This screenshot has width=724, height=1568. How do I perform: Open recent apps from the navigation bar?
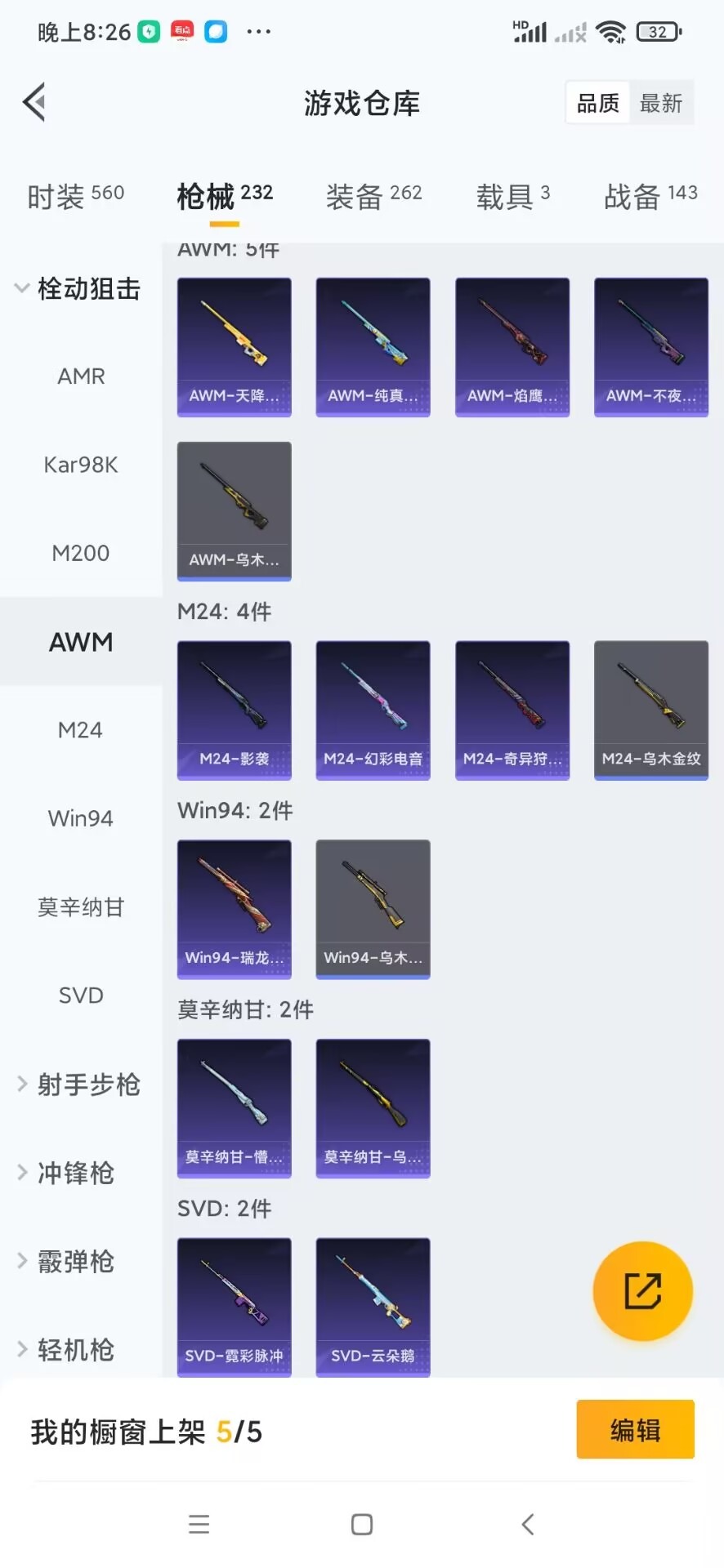point(199,1524)
